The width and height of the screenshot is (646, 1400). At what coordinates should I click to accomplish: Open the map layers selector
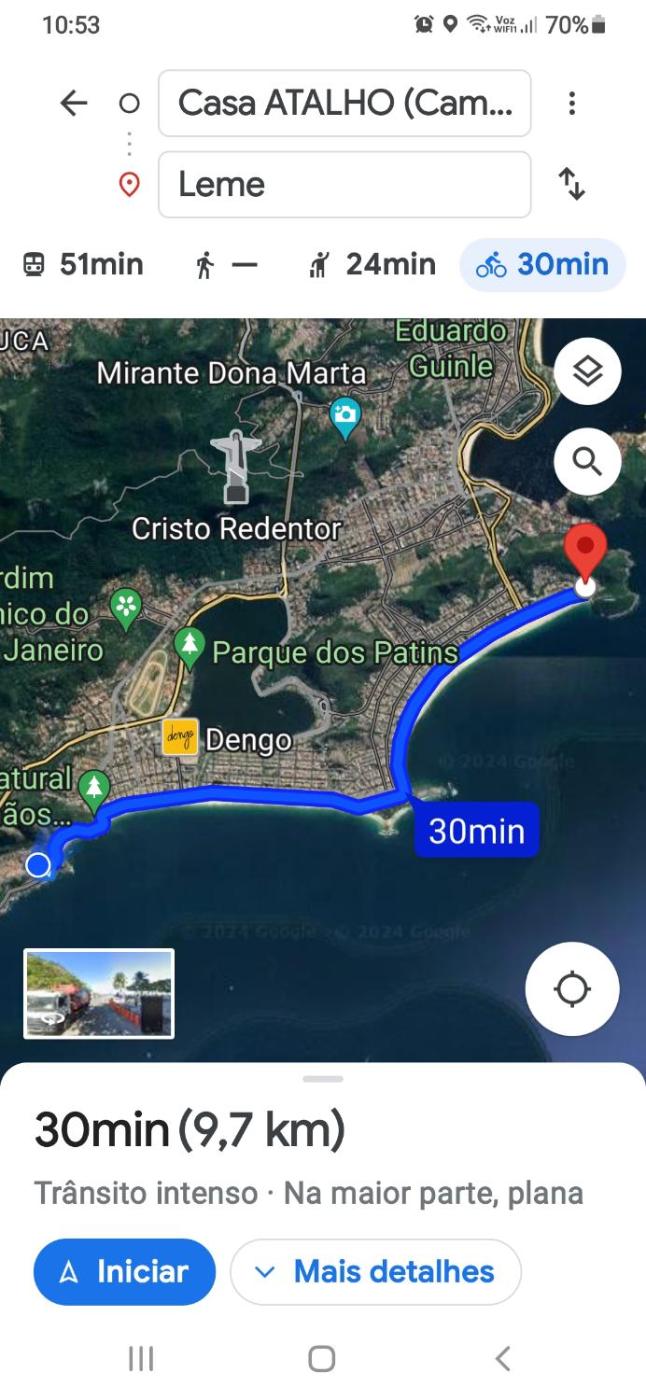click(587, 372)
